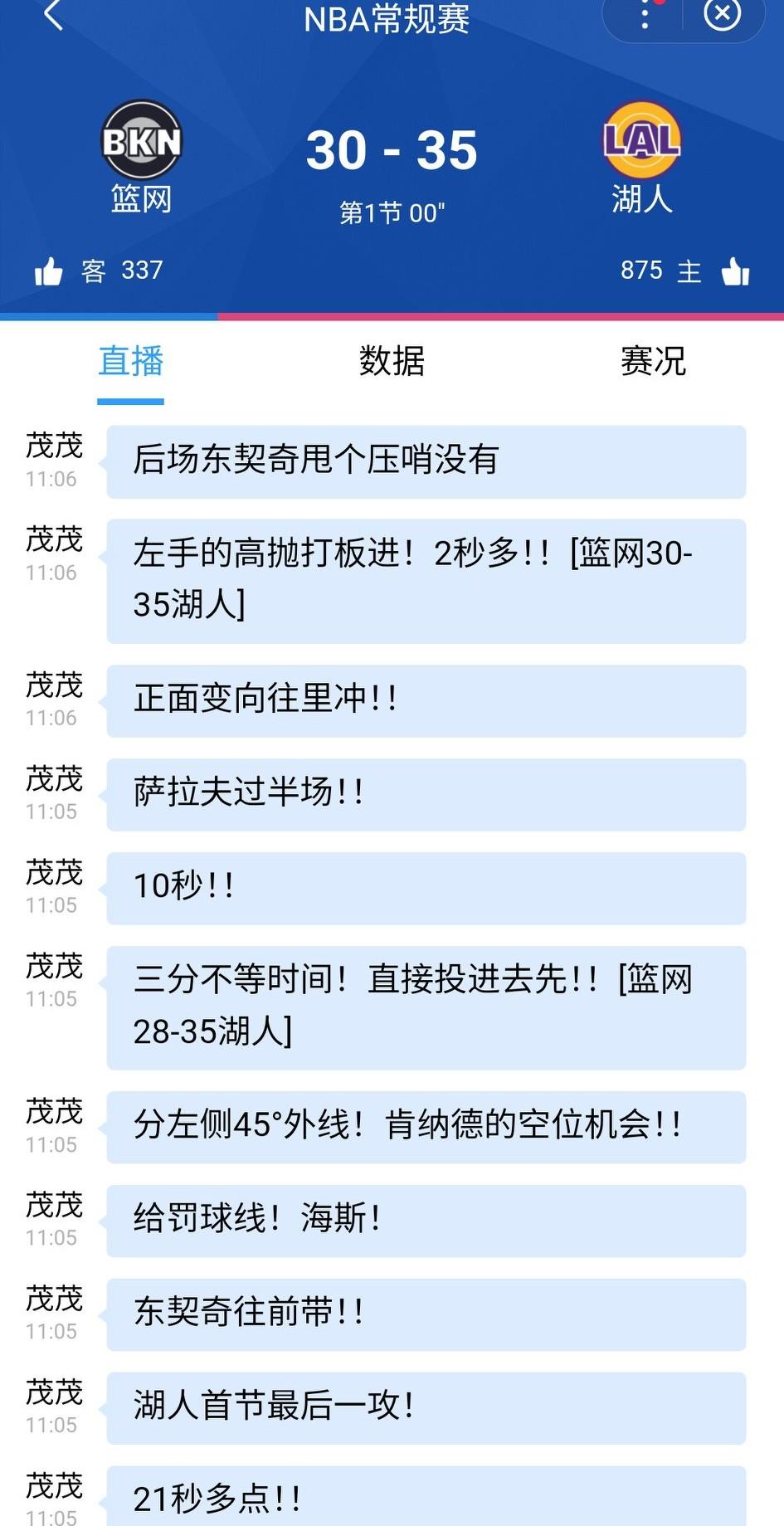This screenshot has height=1526, width=784.
Task: Switch to the 数据 tab
Action: pos(392,362)
